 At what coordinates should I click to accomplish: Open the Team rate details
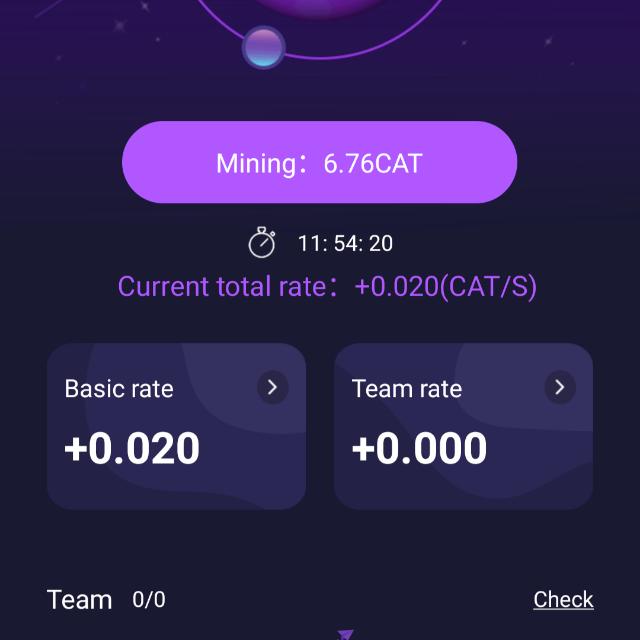560,388
